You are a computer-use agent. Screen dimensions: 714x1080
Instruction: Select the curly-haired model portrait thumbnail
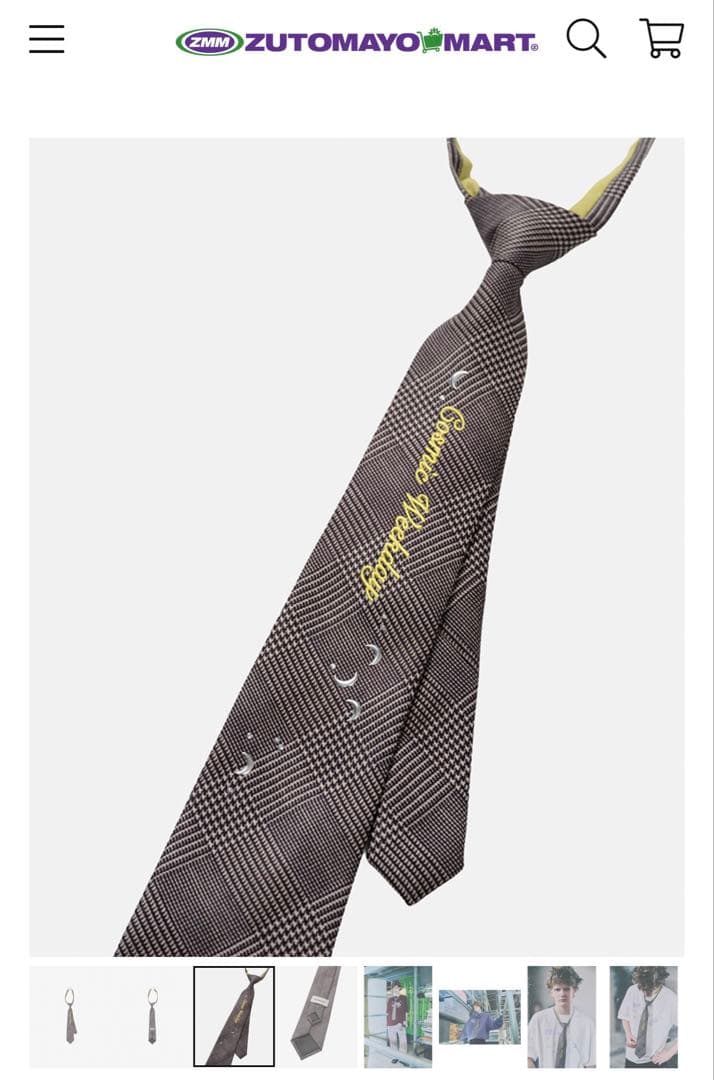(562, 1016)
